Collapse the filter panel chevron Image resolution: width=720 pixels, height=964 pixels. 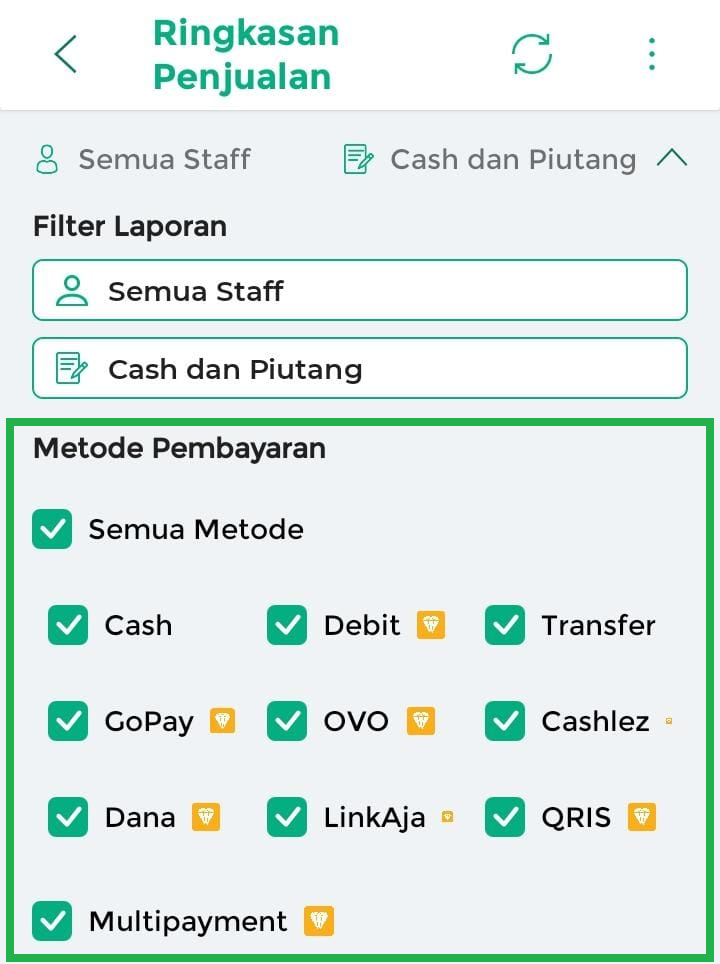[672, 158]
